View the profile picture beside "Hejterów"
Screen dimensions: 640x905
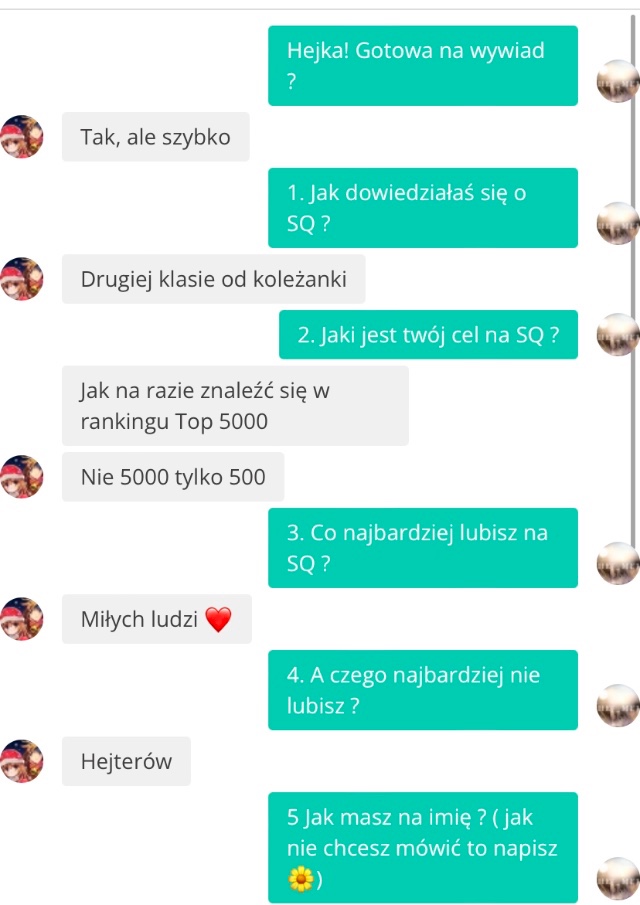click(x=22, y=761)
